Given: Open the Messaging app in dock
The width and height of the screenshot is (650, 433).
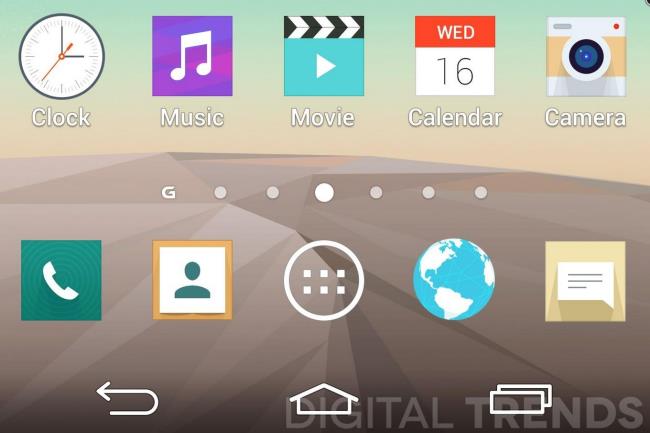Looking at the screenshot, I should coord(585,281).
